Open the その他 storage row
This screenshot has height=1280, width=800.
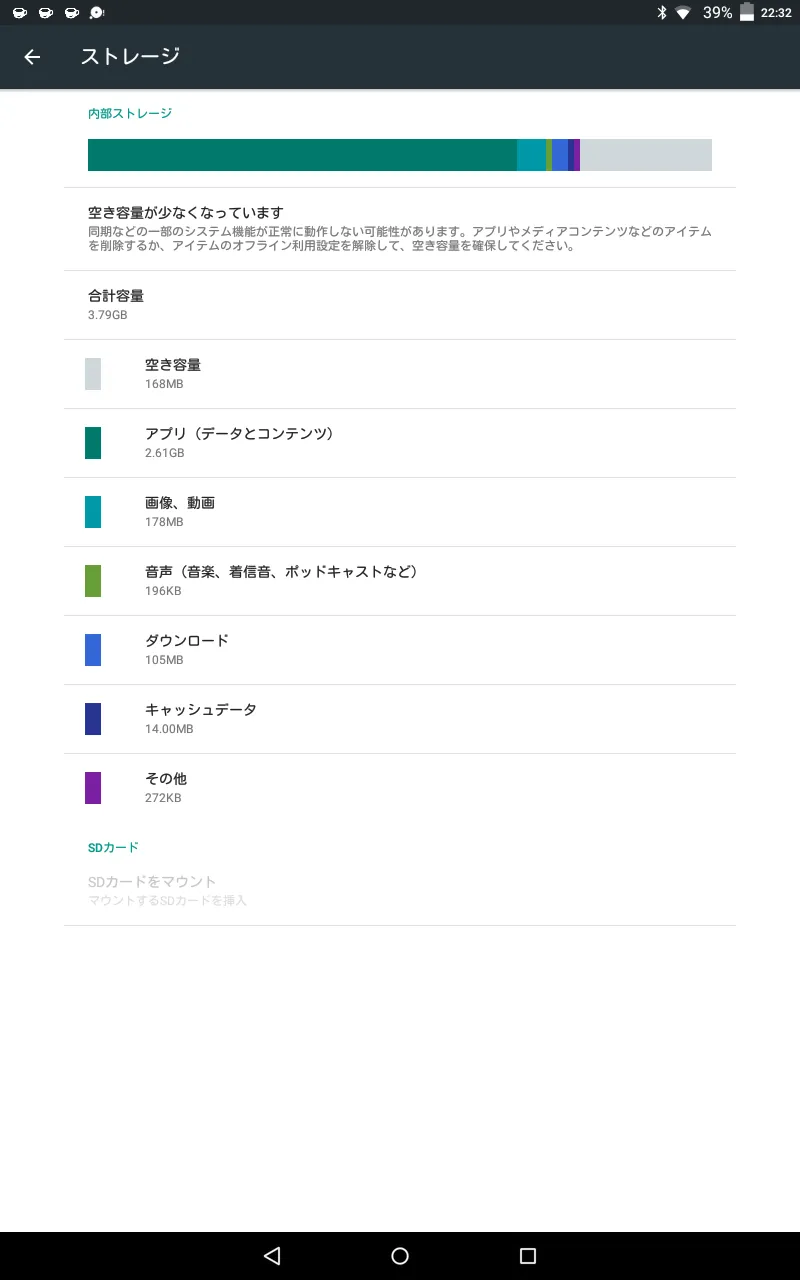pyautogui.click(x=400, y=788)
